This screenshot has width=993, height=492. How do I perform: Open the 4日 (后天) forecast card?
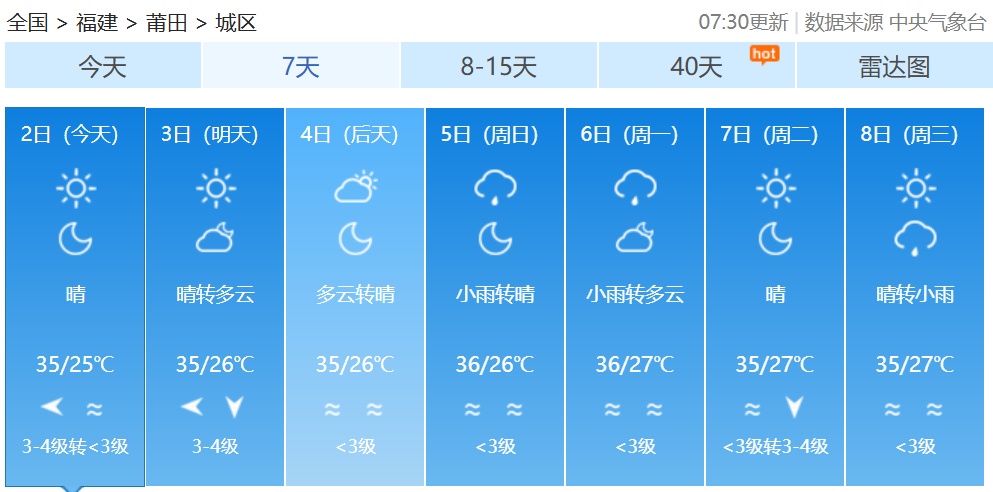(355, 295)
